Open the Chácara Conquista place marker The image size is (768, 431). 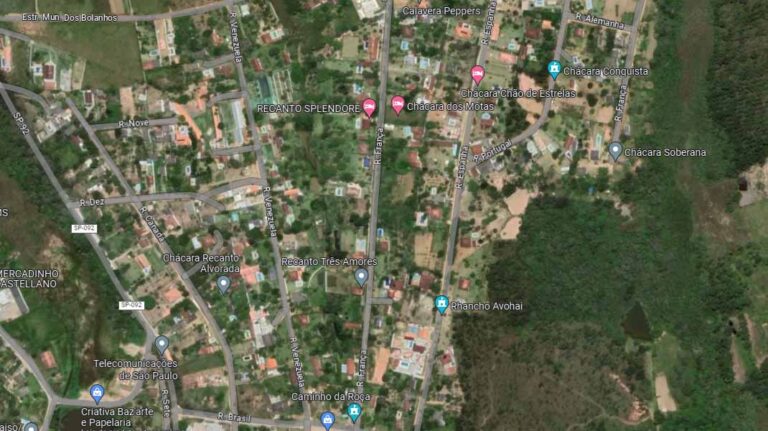554,70
